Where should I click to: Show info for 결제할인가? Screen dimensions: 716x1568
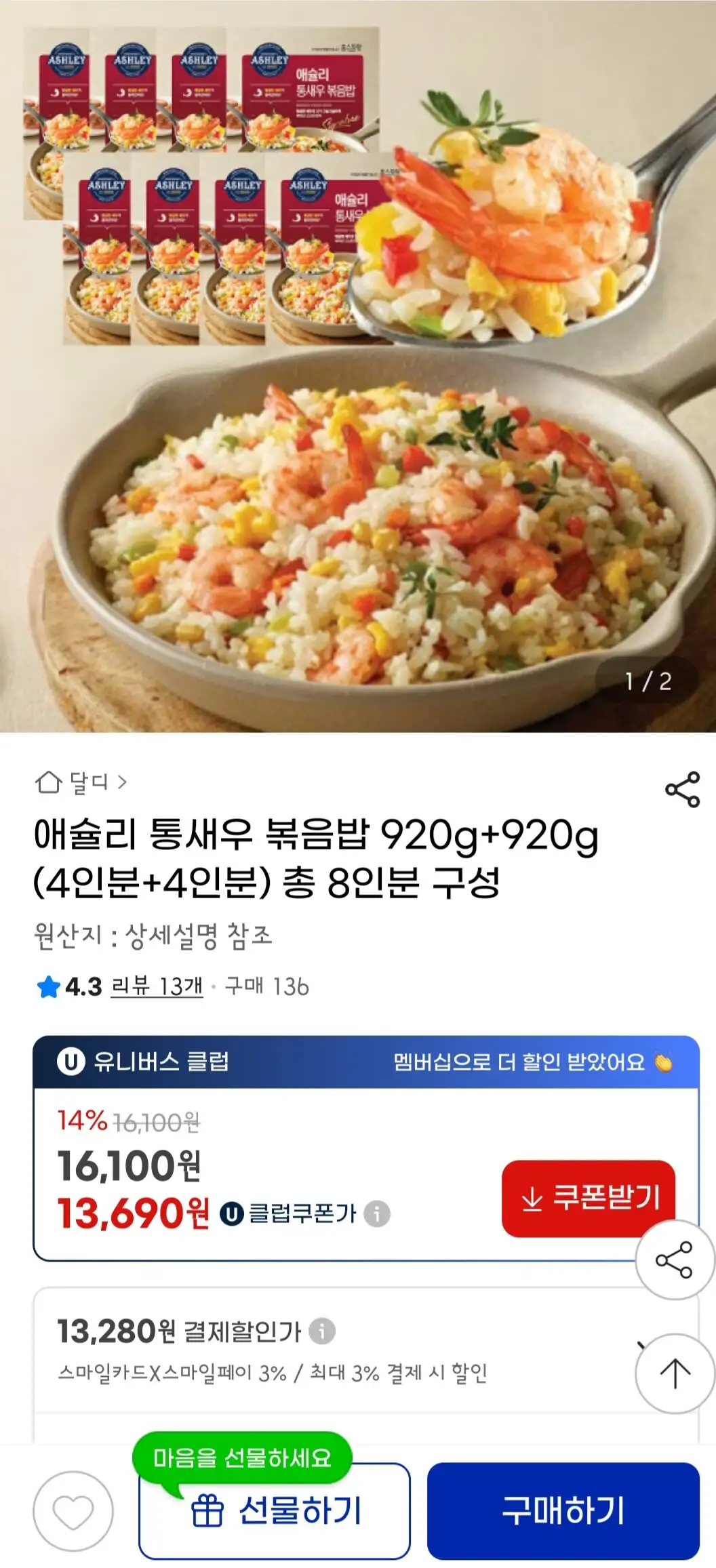pos(322,1331)
